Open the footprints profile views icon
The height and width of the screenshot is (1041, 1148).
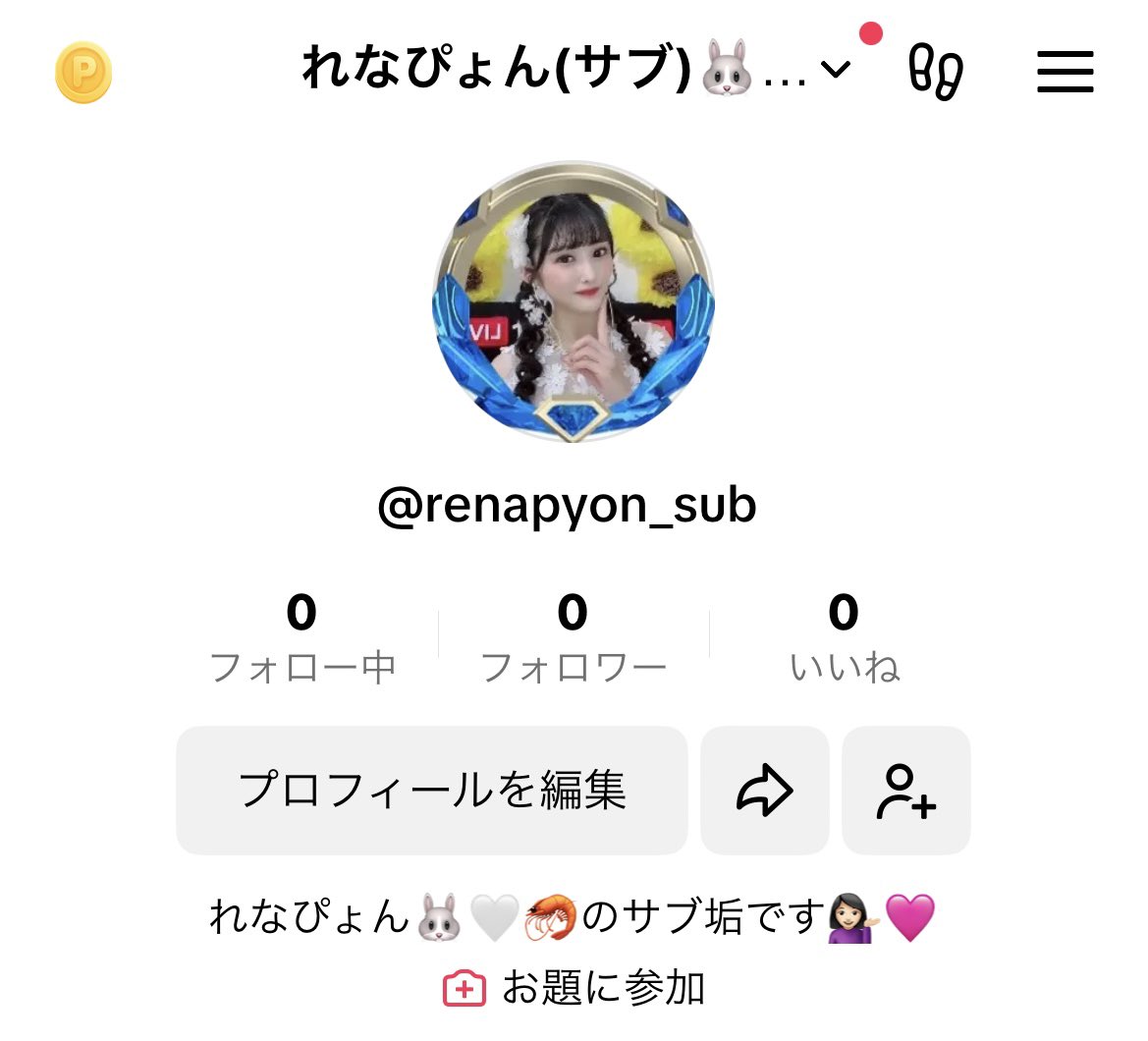(935, 71)
